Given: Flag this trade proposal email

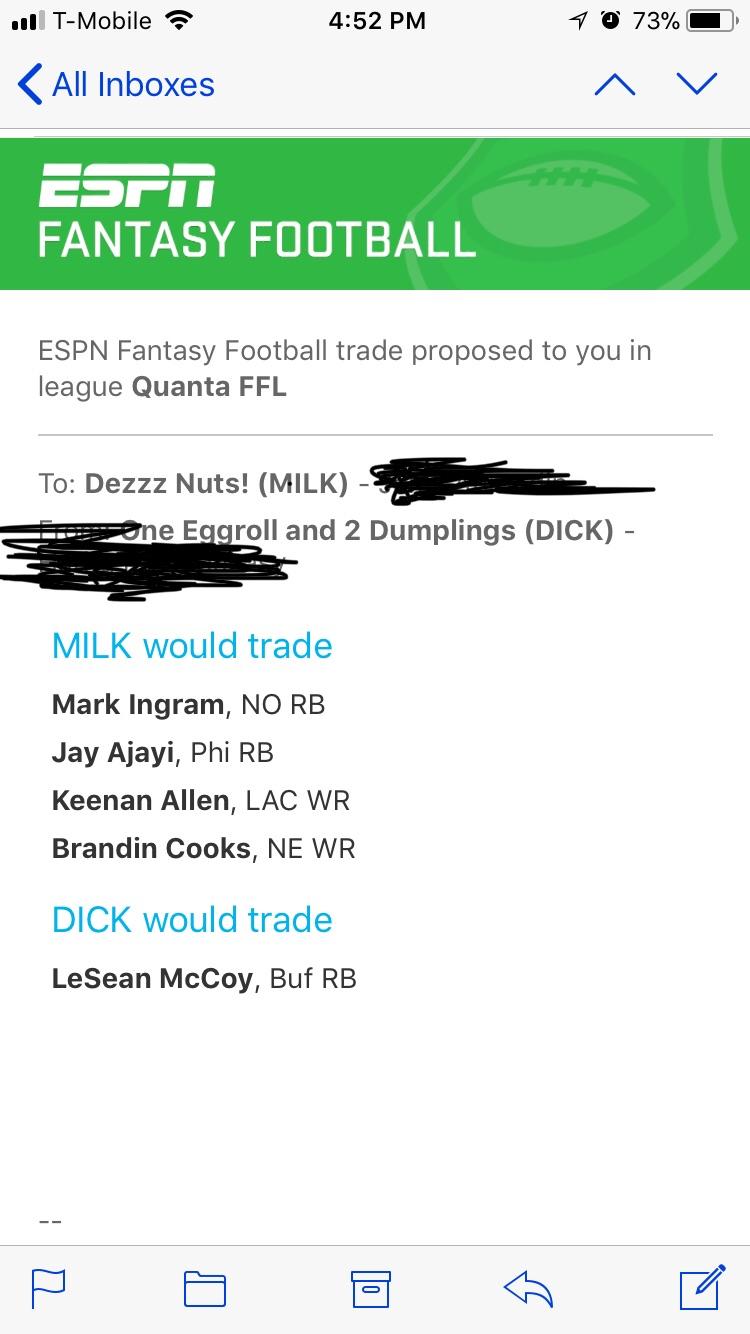Looking at the screenshot, I should point(48,1289).
